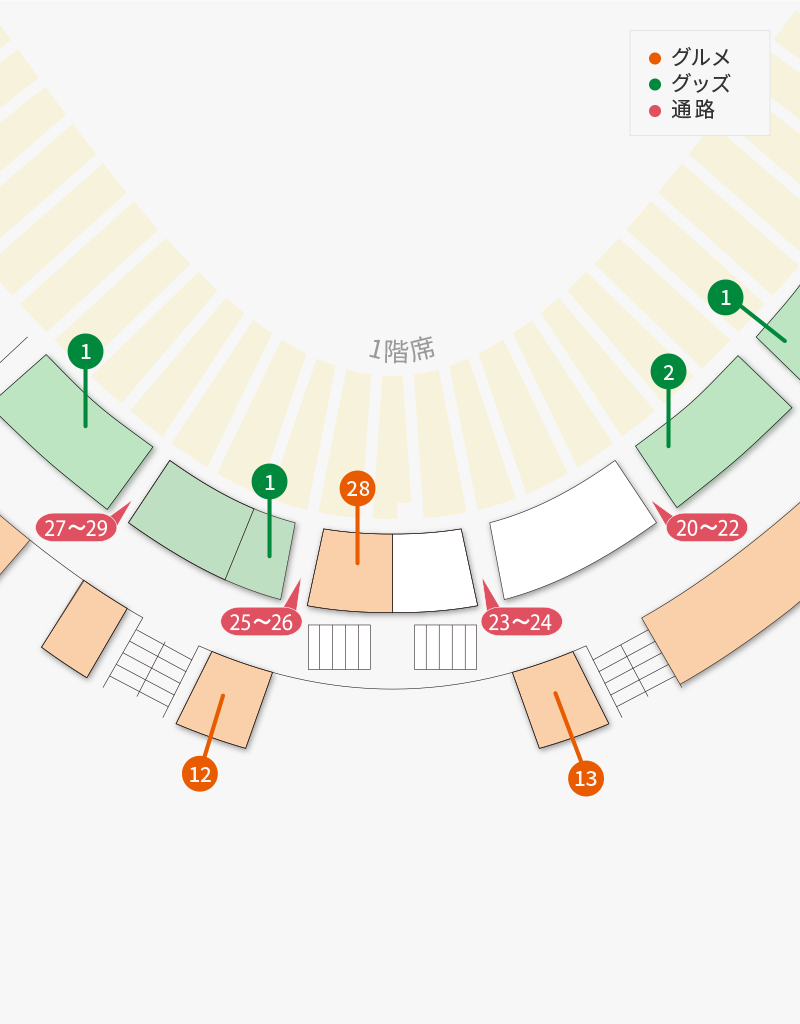The image size is (800, 1024).
Task: Open goods shop pin 2
Action: (668, 373)
